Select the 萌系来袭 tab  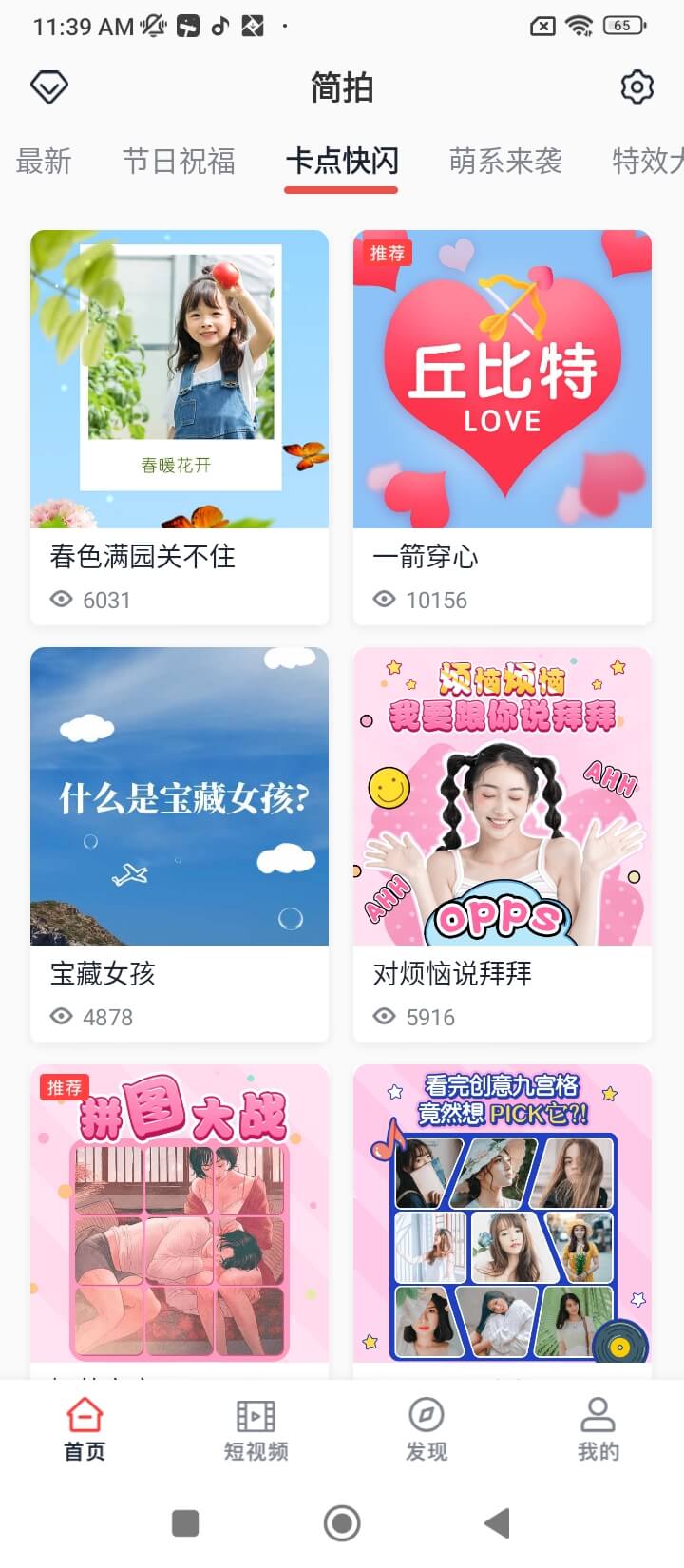(x=505, y=162)
